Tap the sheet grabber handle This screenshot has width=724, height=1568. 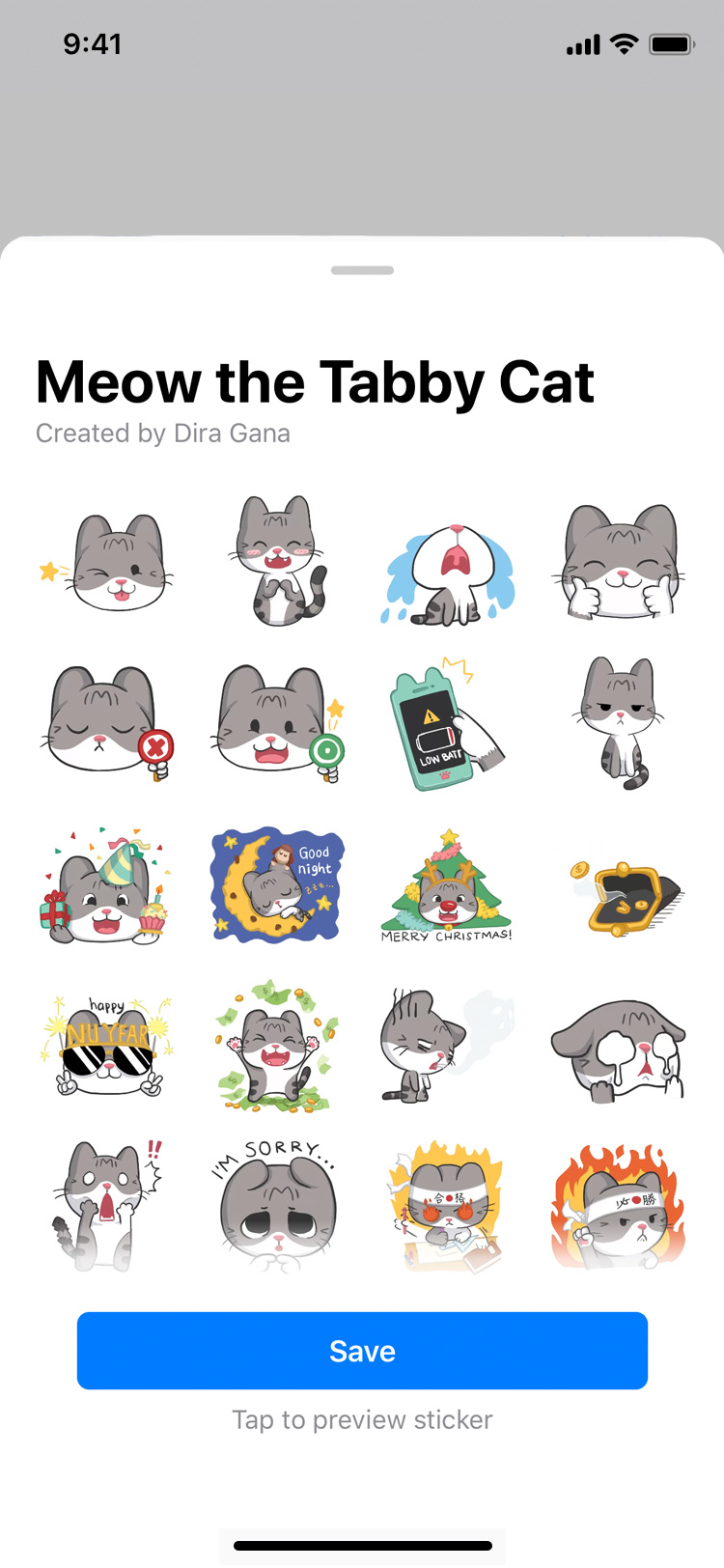(x=362, y=270)
